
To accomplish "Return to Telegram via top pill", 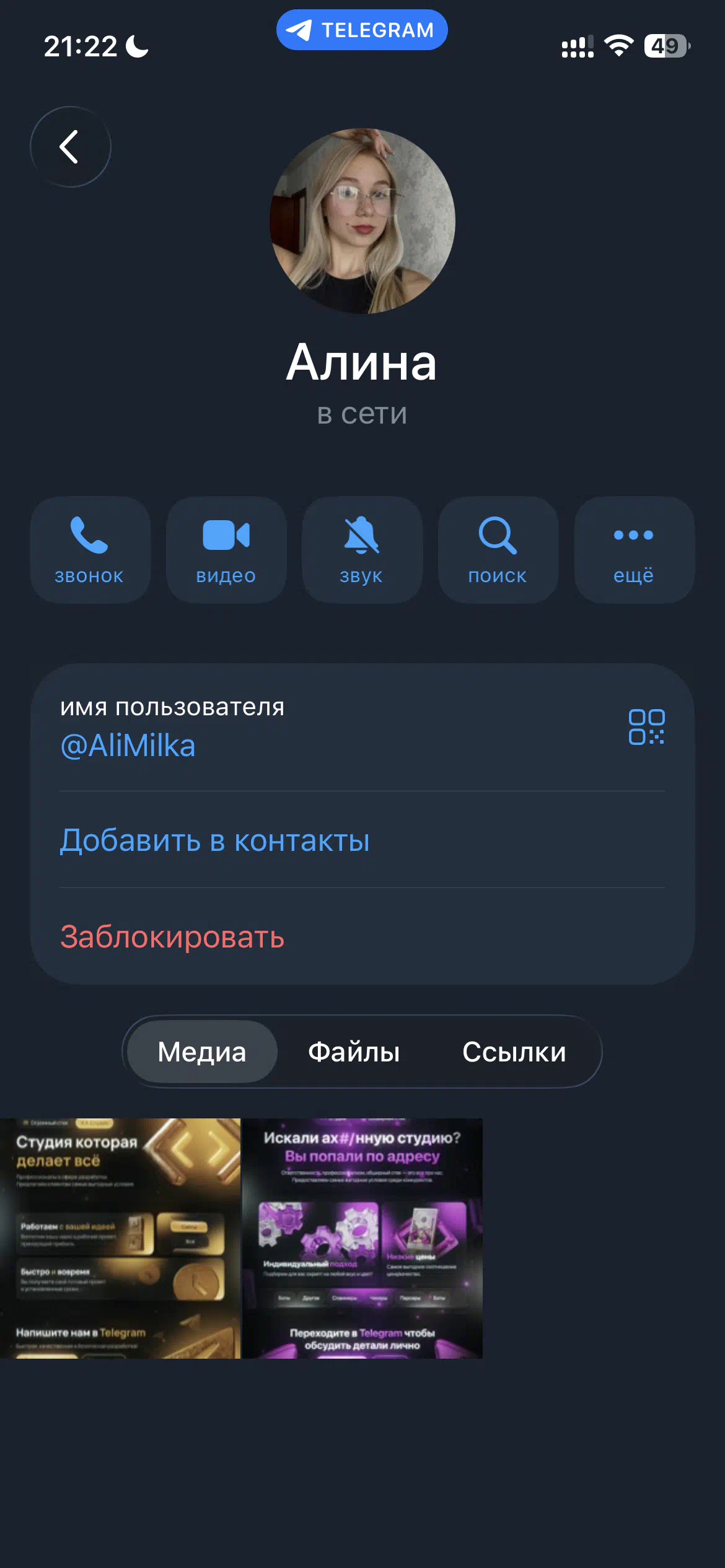I will coord(362,30).
